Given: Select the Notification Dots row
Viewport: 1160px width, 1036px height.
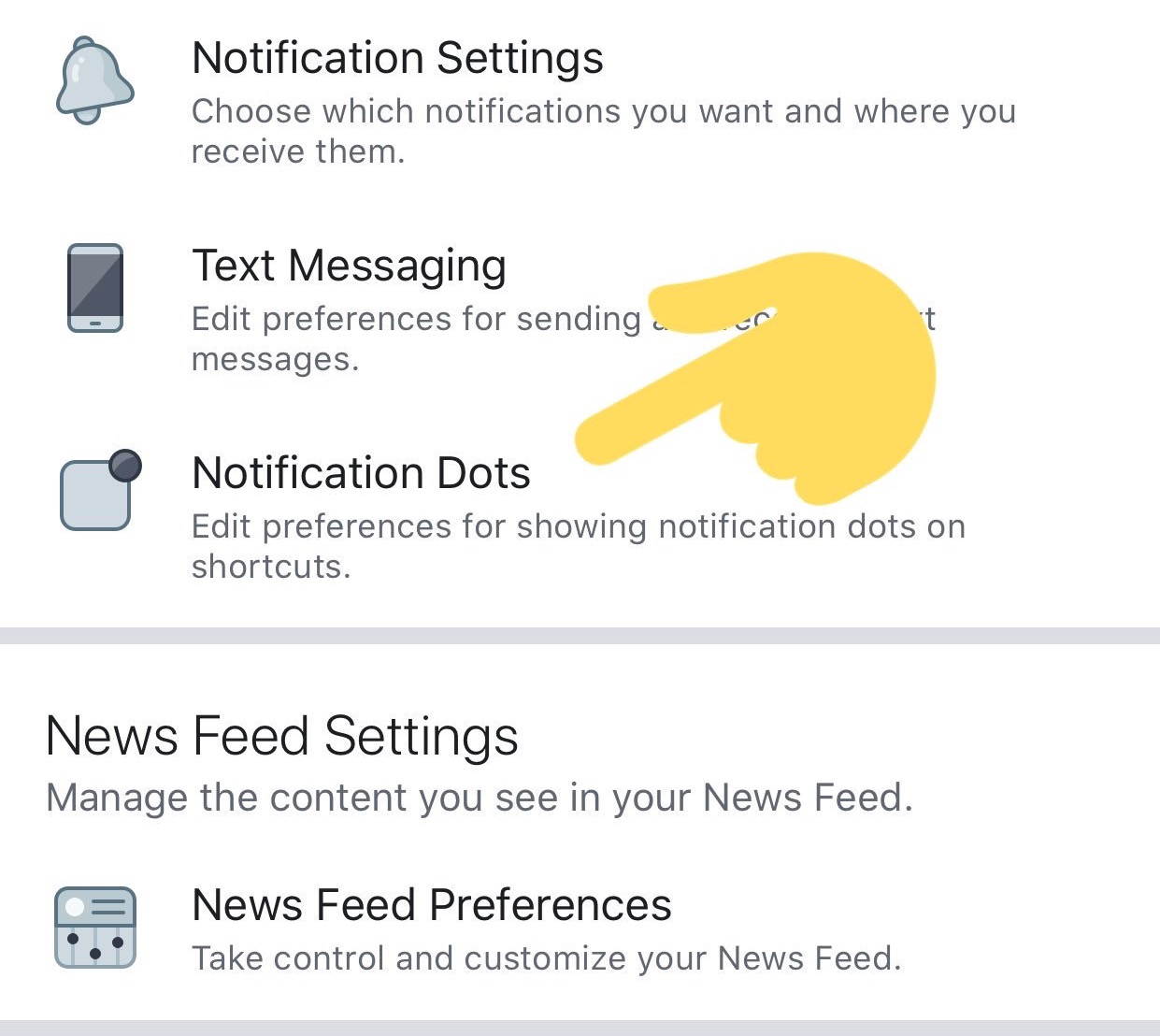Looking at the screenshot, I should coord(361,474).
